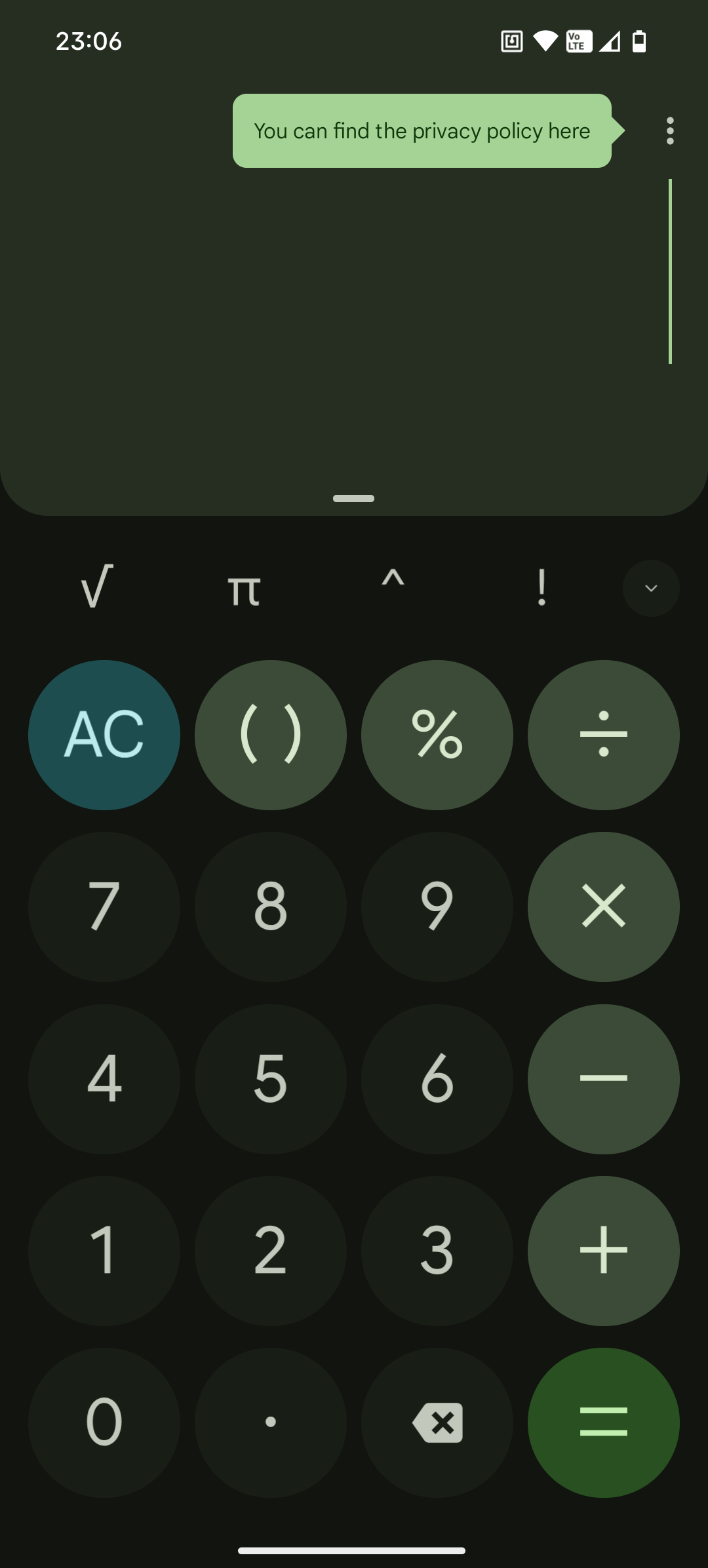
Task: Enter the decimal point
Action: click(271, 1422)
